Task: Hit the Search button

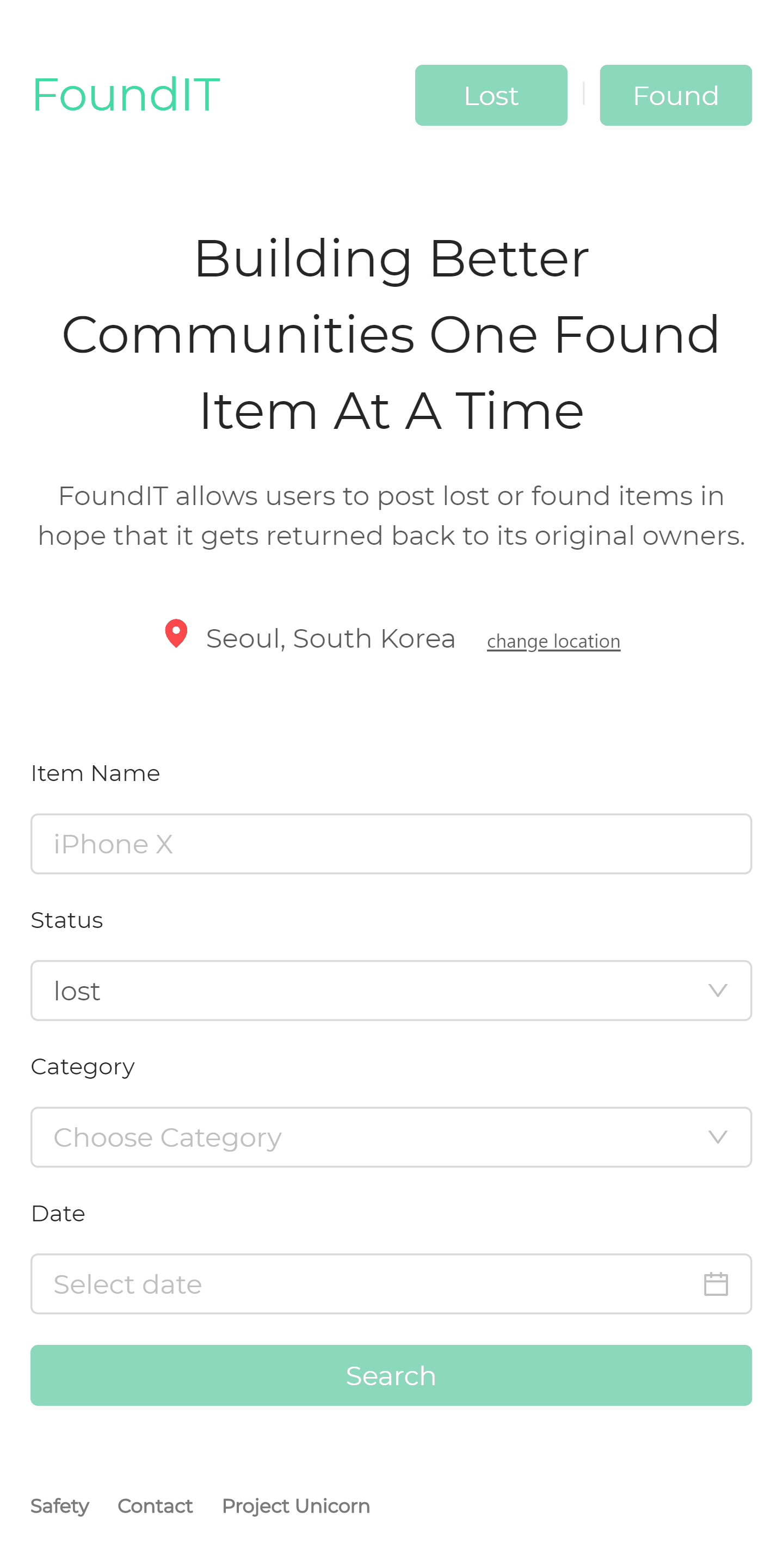Action: [x=391, y=1375]
